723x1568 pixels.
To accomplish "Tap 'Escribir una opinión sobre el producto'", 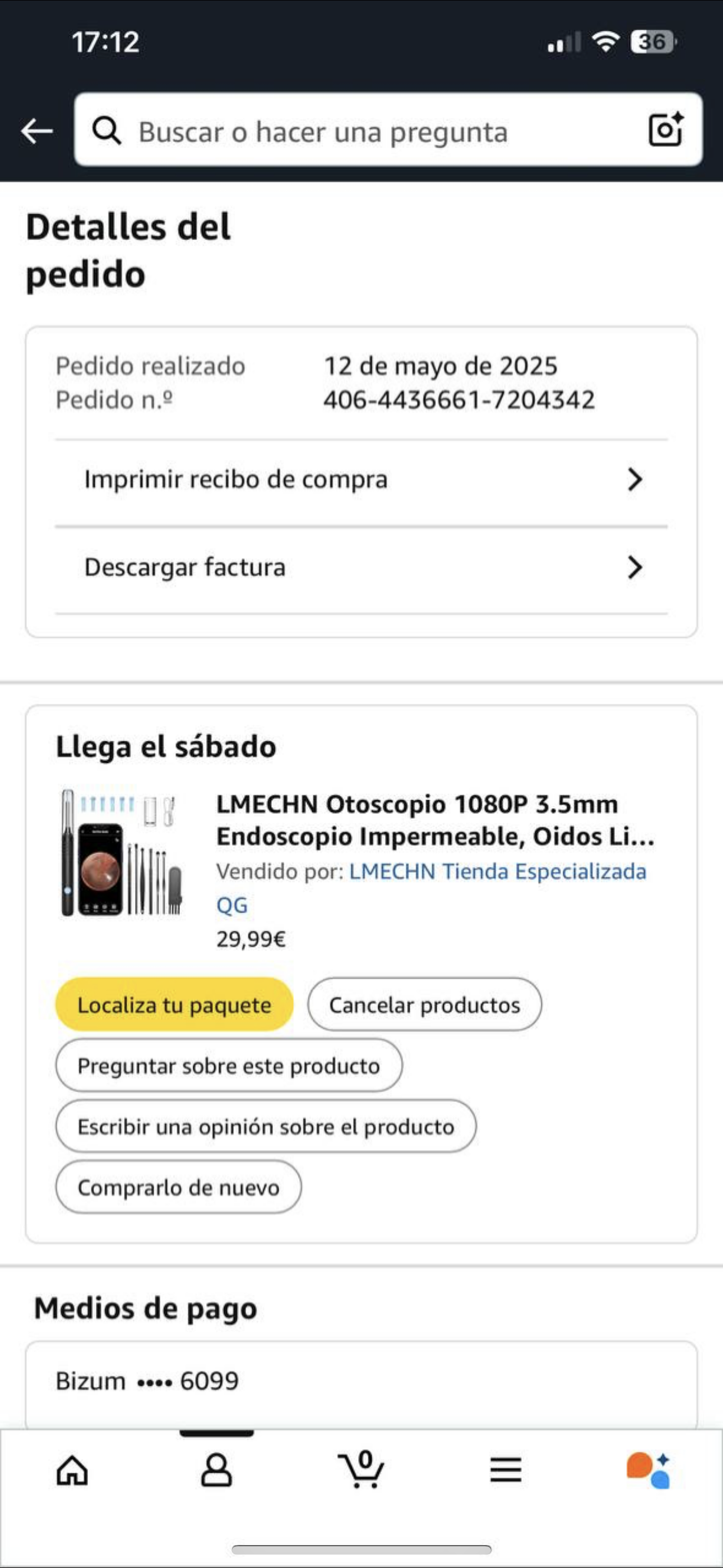I will click(x=265, y=1127).
